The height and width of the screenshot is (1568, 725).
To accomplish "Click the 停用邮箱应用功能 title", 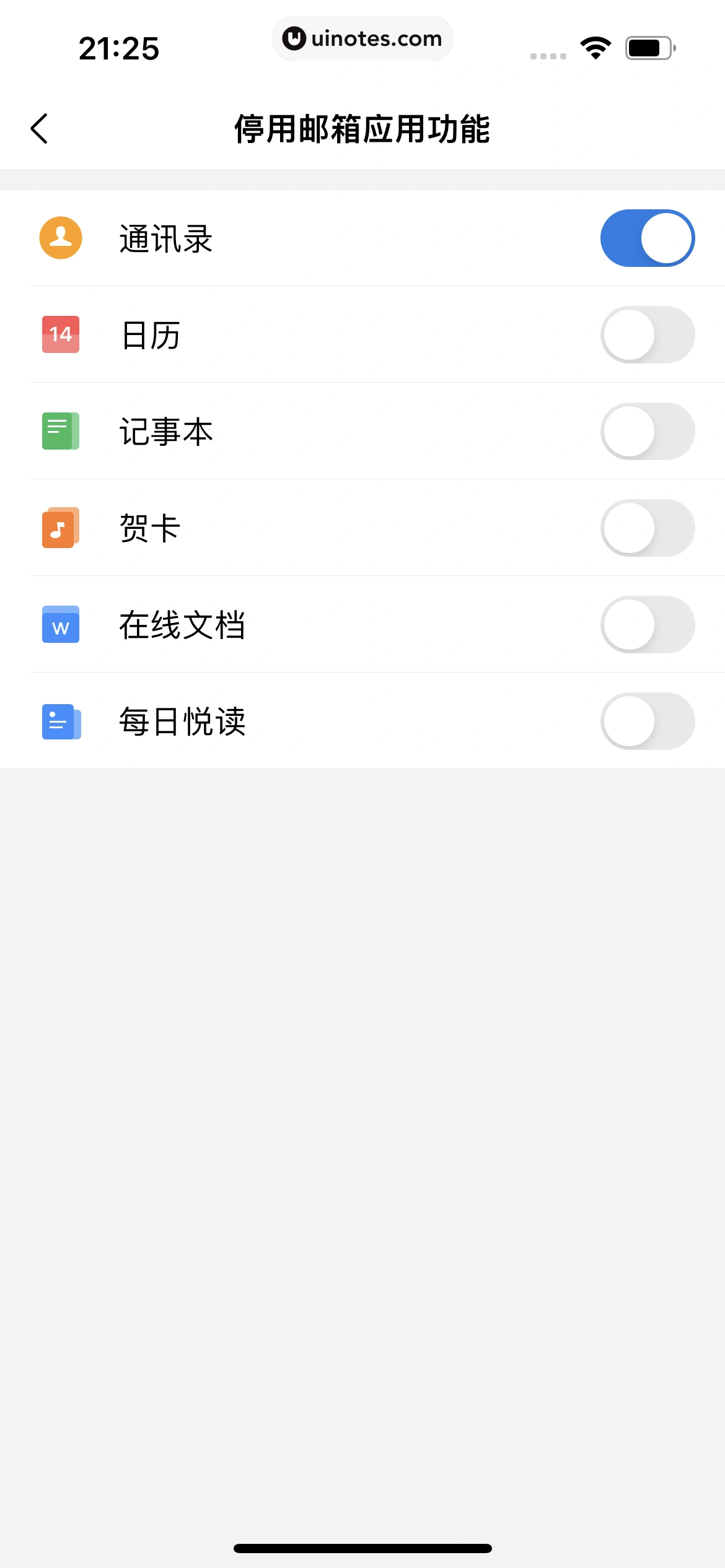I will [362, 129].
